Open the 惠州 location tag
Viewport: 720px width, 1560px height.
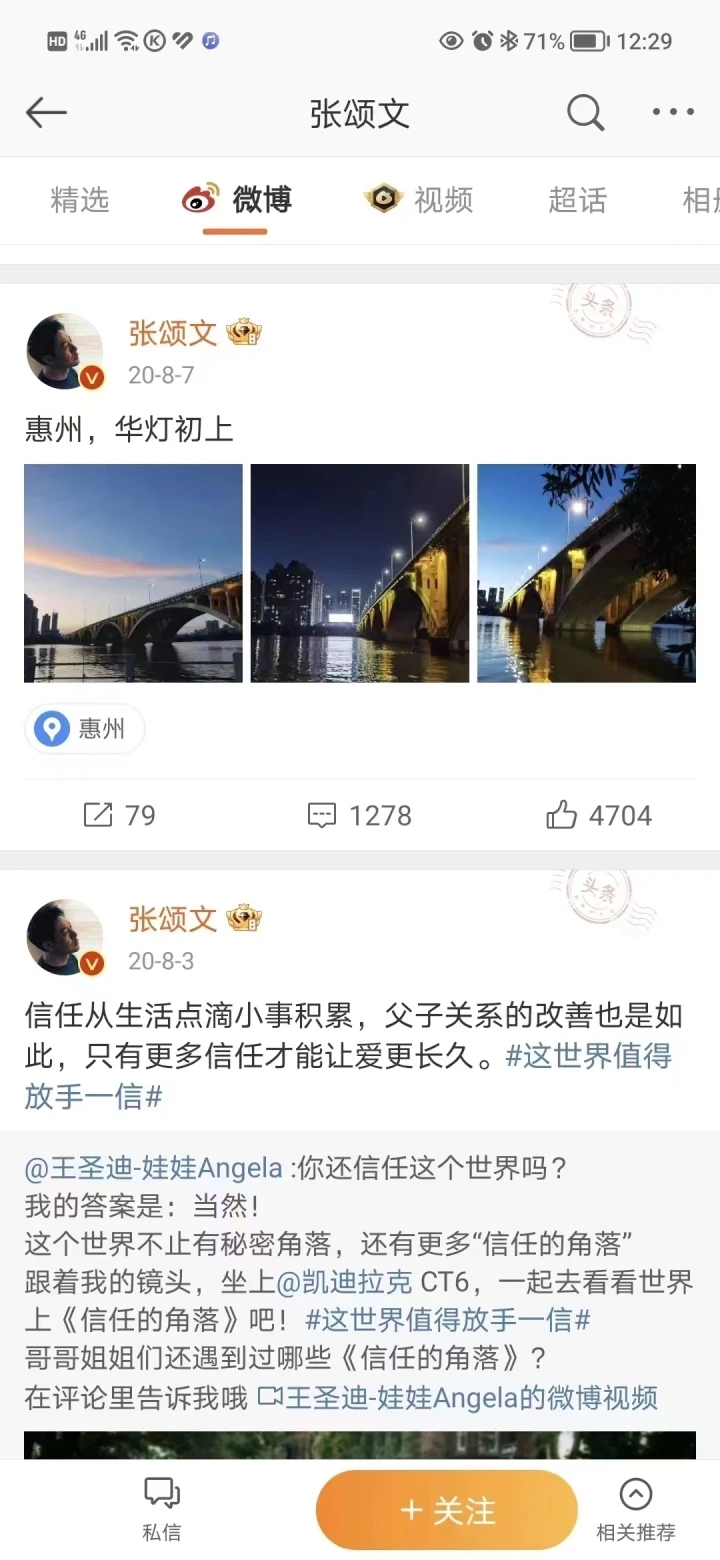(85, 729)
